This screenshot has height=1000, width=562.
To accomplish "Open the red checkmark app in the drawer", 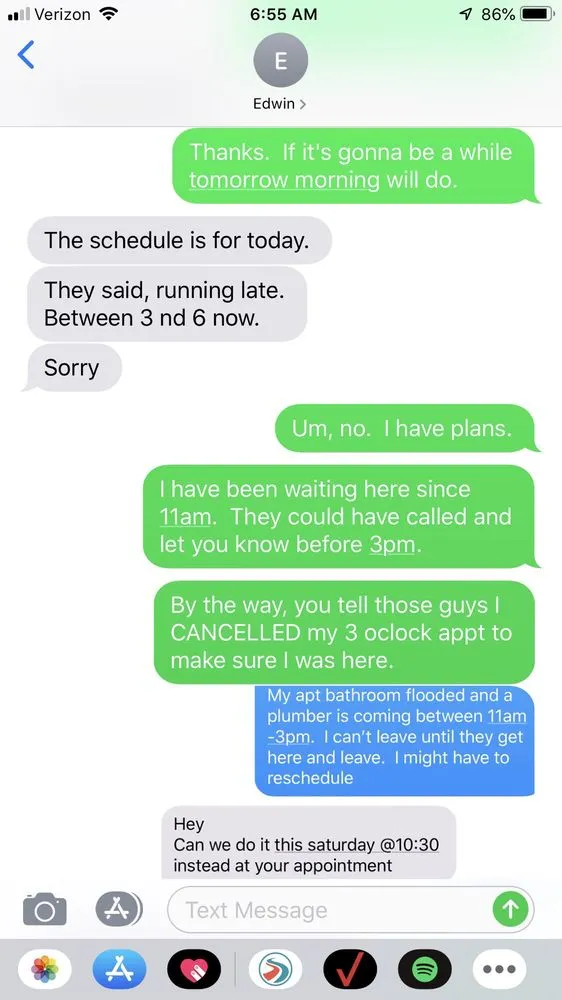I will (x=350, y=970).
